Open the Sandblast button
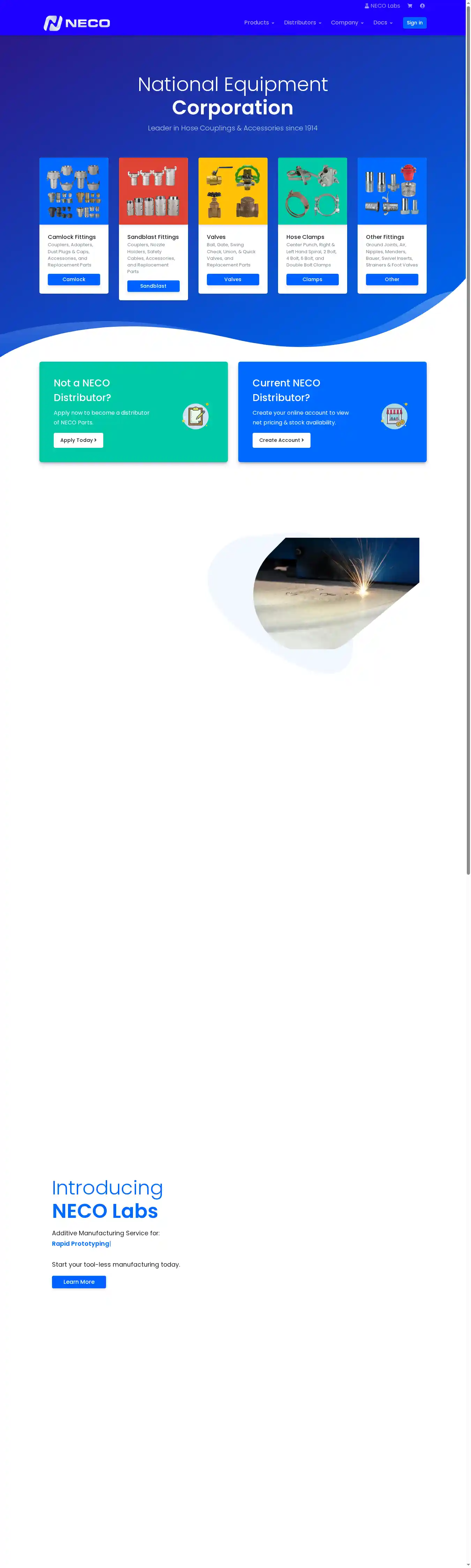Viewport: 471px width, 1568px height. point(153,286)
